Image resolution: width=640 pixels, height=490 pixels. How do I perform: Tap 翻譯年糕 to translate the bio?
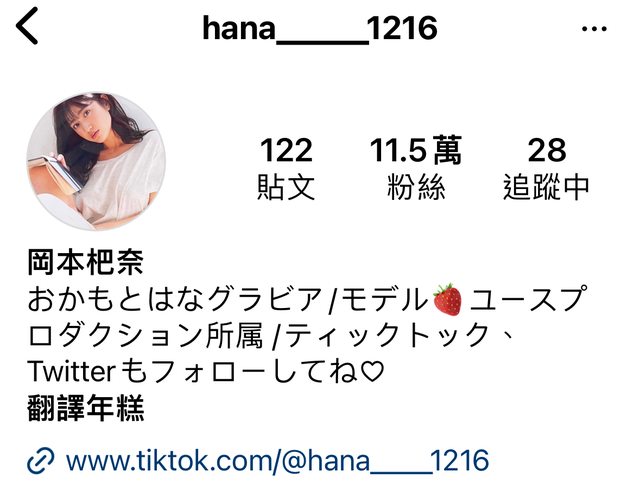86,408
